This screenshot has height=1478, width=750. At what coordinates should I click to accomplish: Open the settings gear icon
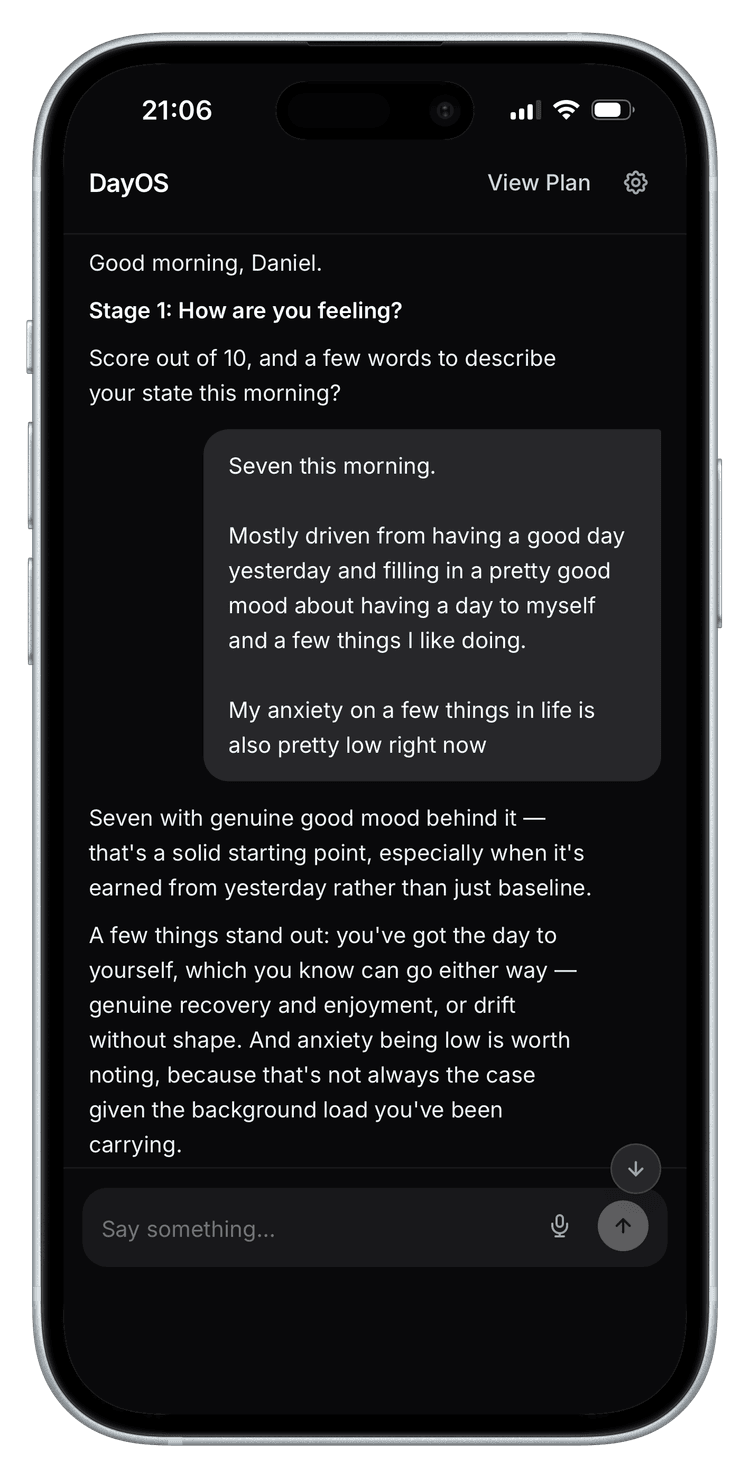(x=636, y=183)
